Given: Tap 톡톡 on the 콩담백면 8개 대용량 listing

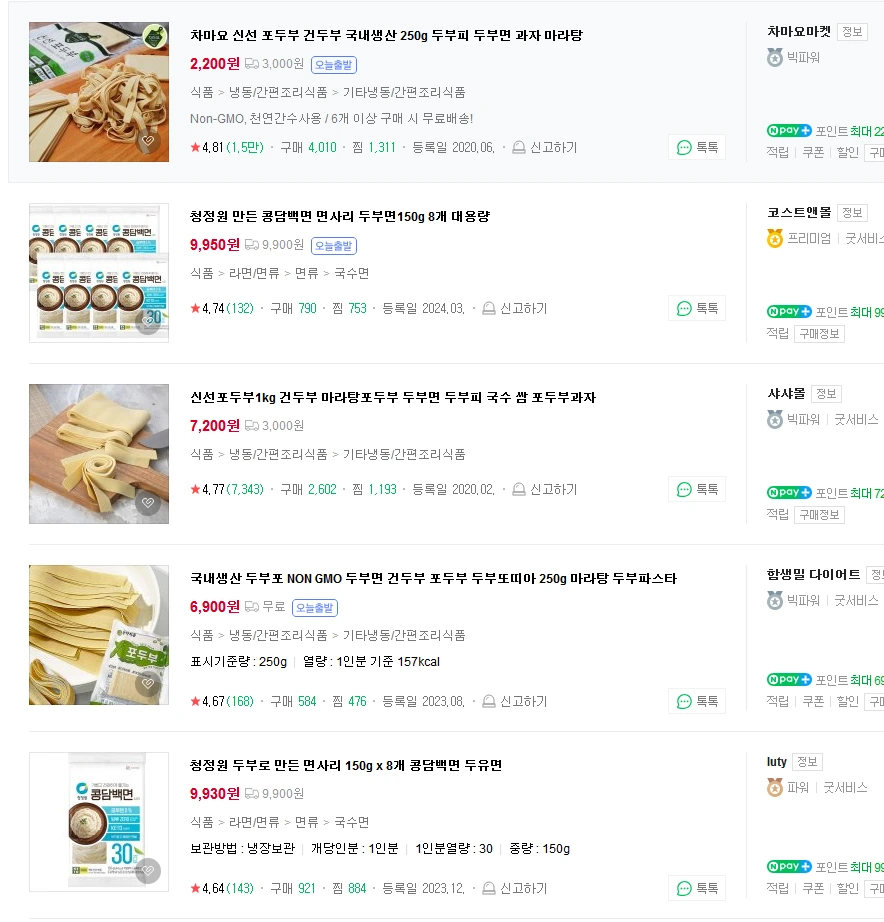Looking at the screenshot, I should 697,308.
